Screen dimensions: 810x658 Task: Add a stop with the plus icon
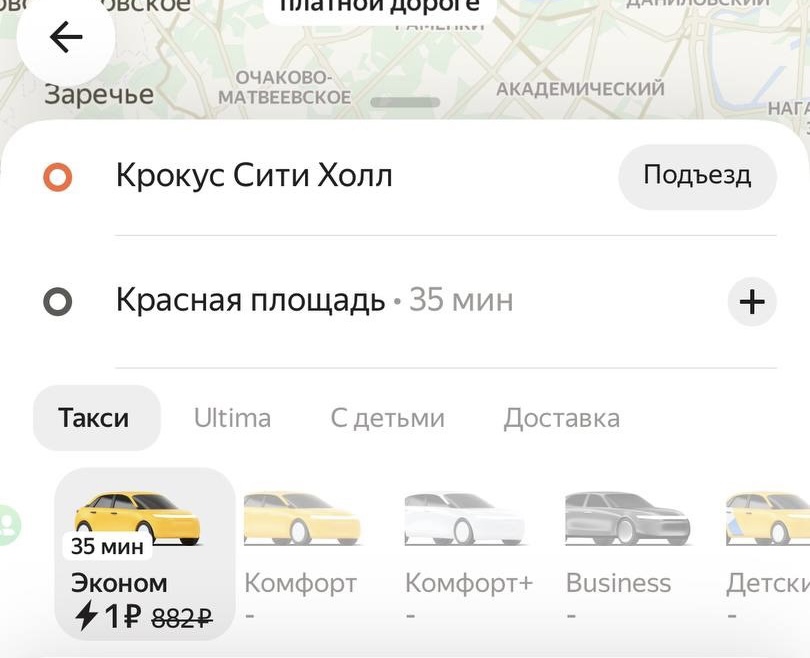[x=751, y=302]
